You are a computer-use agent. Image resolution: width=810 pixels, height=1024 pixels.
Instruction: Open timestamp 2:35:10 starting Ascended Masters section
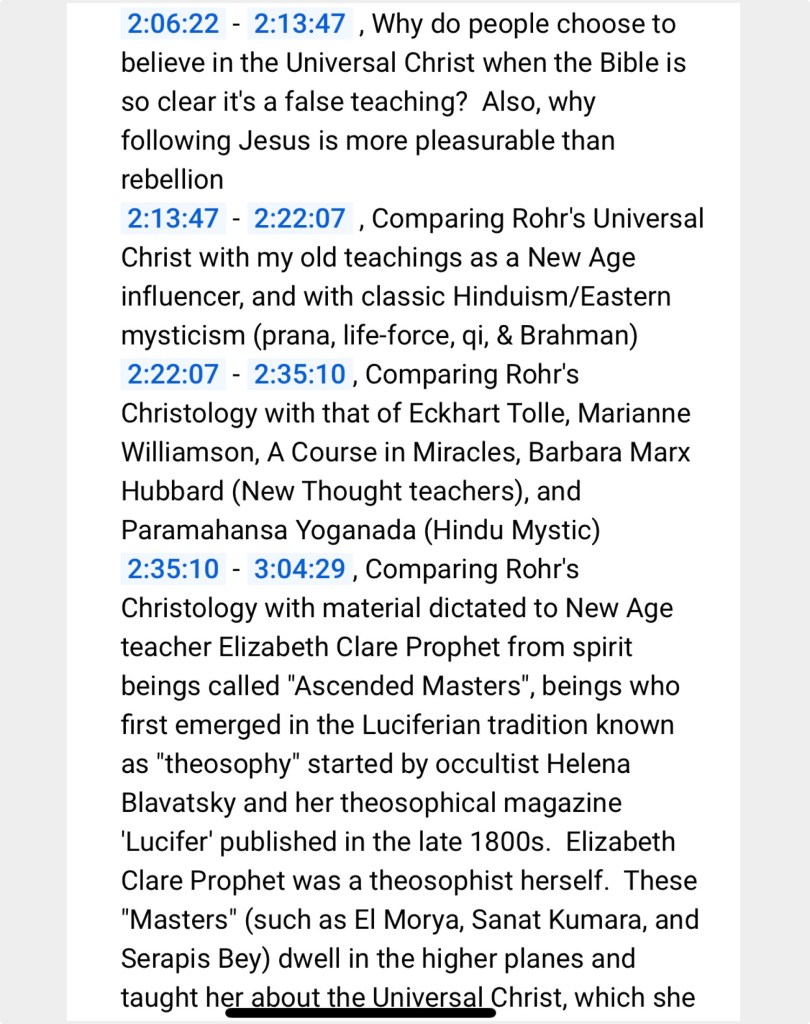pyautogui.click(x=172, y=569)
